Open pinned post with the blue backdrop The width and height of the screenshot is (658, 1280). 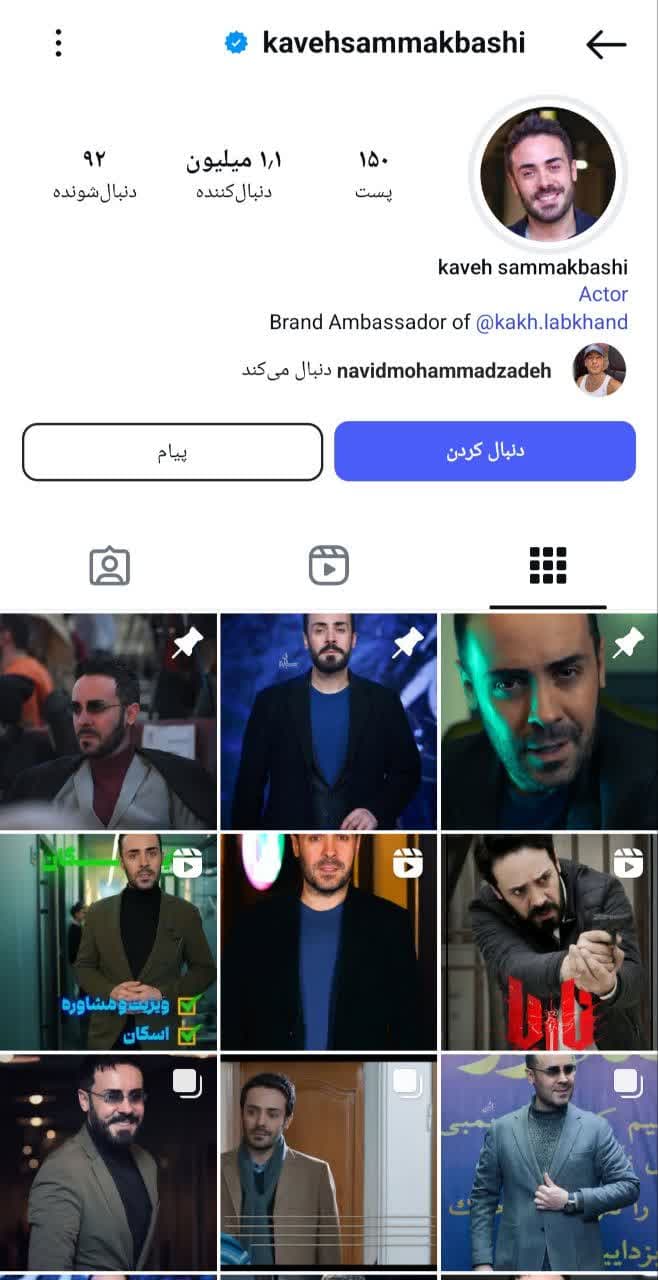pos(328,720)
